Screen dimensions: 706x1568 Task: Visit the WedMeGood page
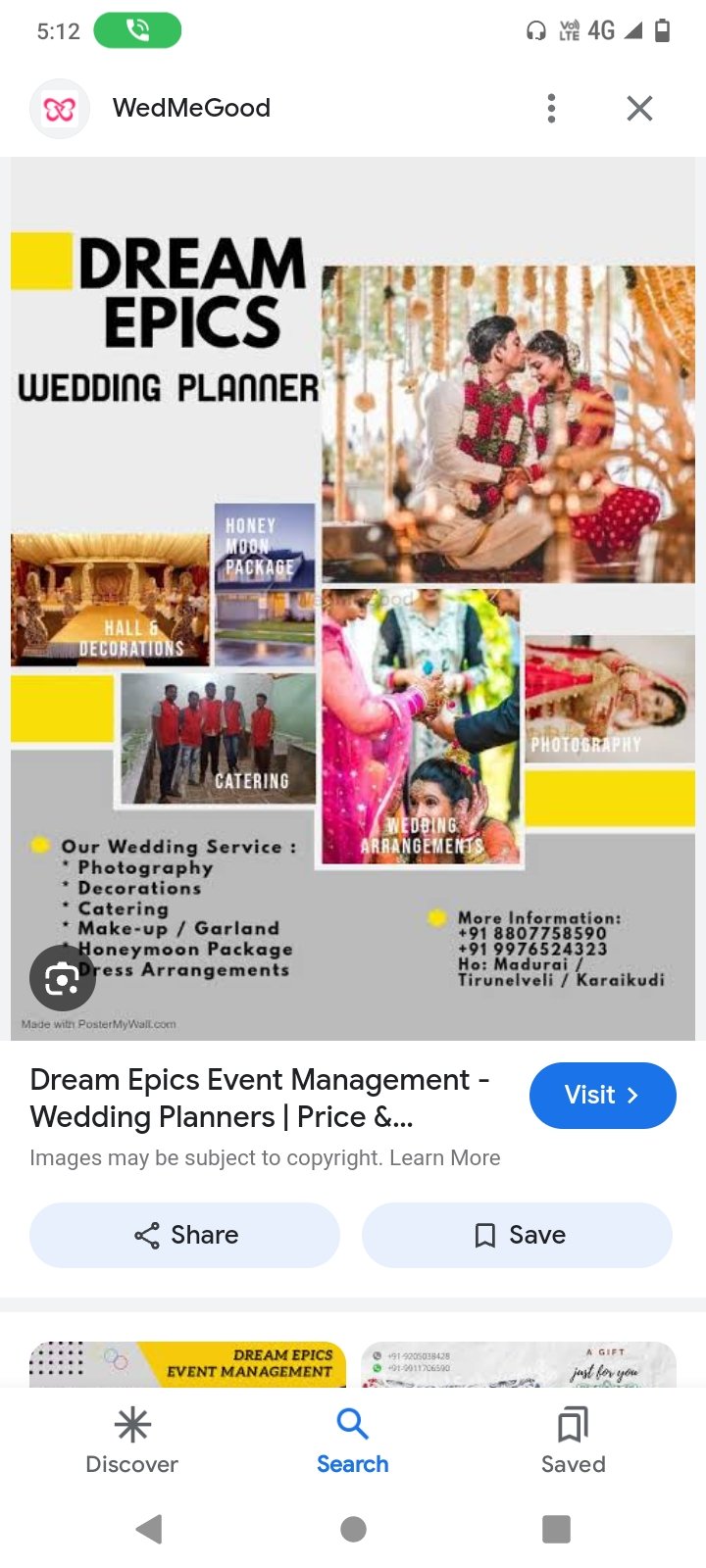[x=602, y=1095]
